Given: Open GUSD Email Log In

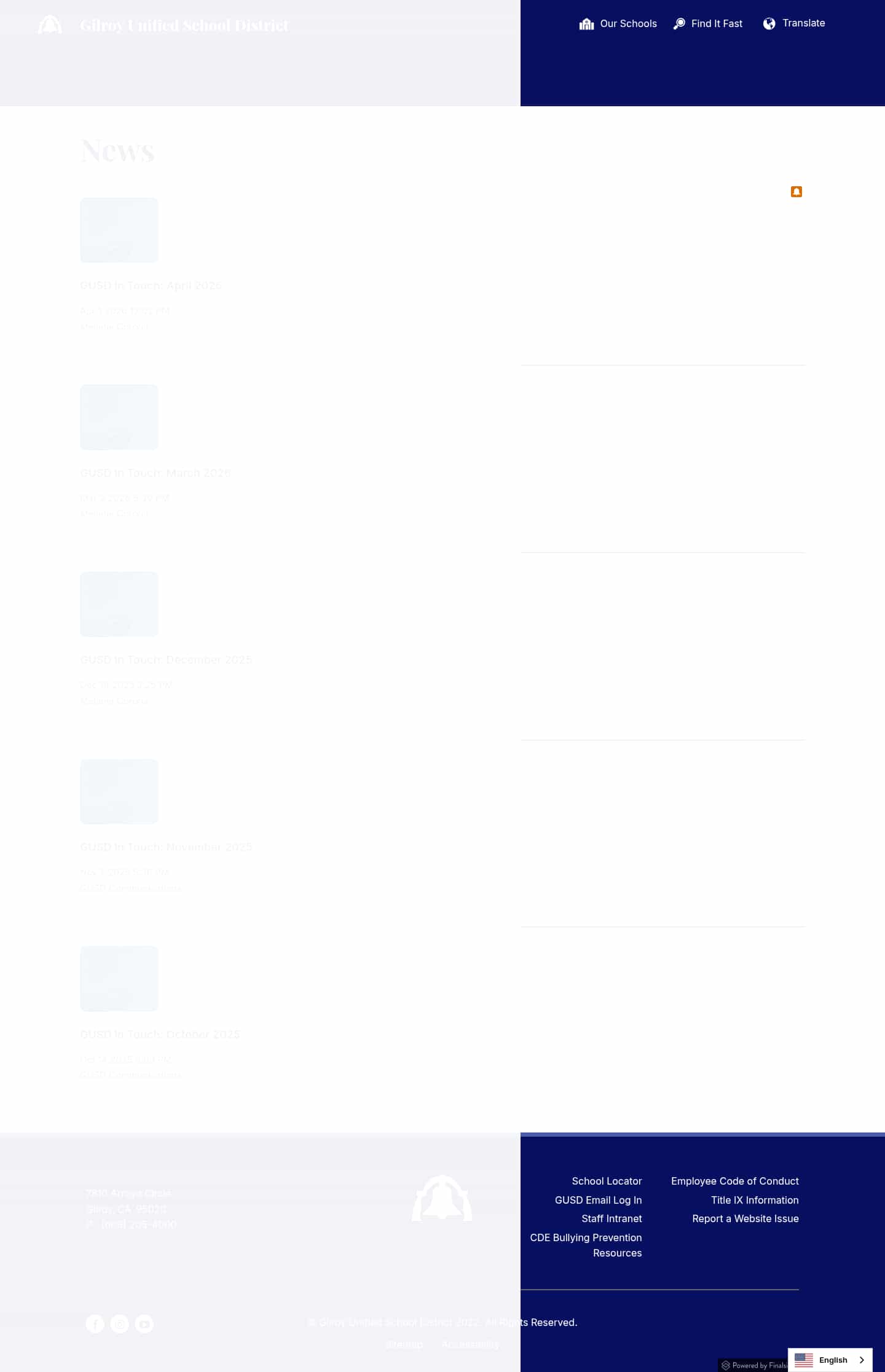Looking at the screenshot, I should click(598, 1200).
